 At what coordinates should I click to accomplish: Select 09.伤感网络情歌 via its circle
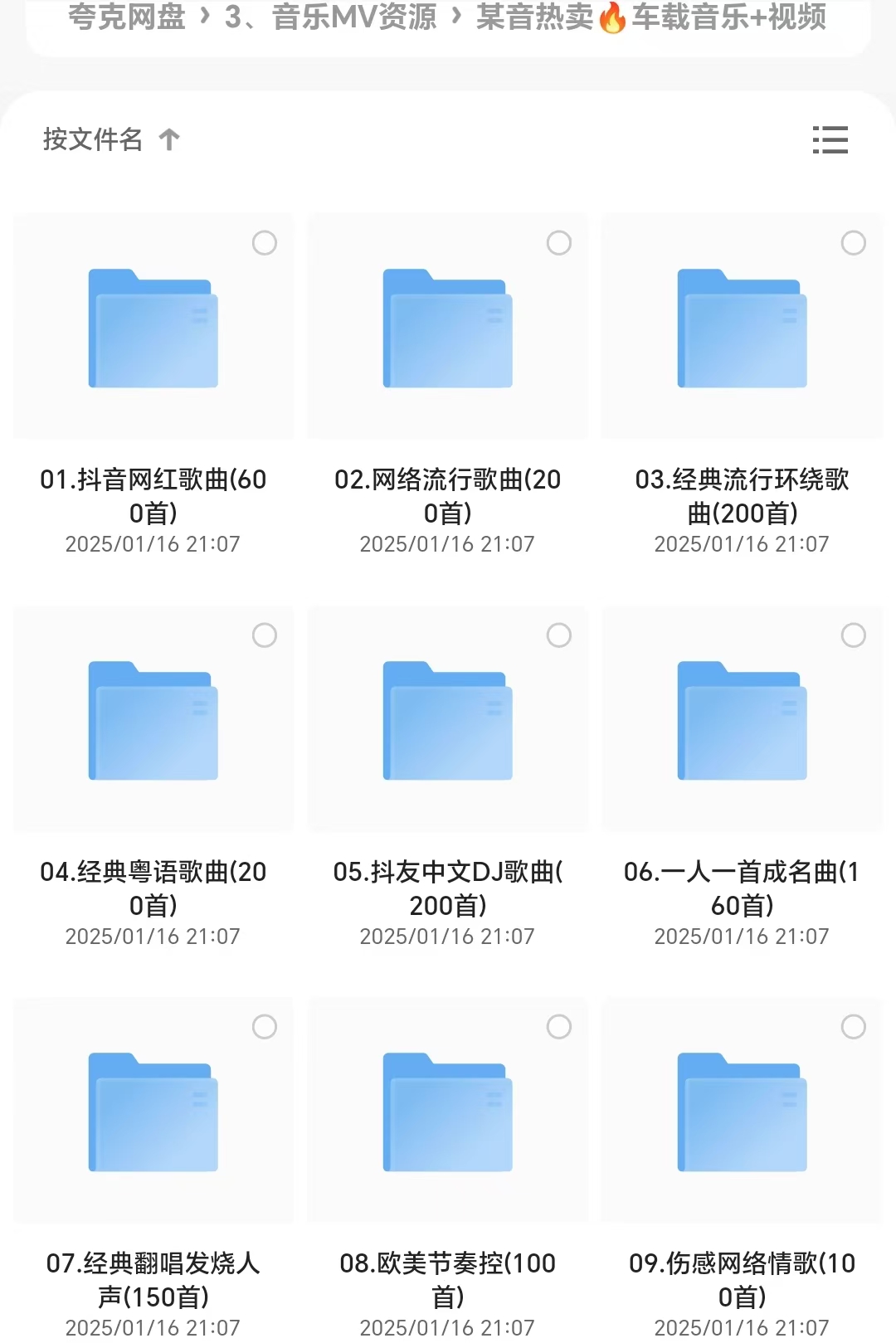854,1027
